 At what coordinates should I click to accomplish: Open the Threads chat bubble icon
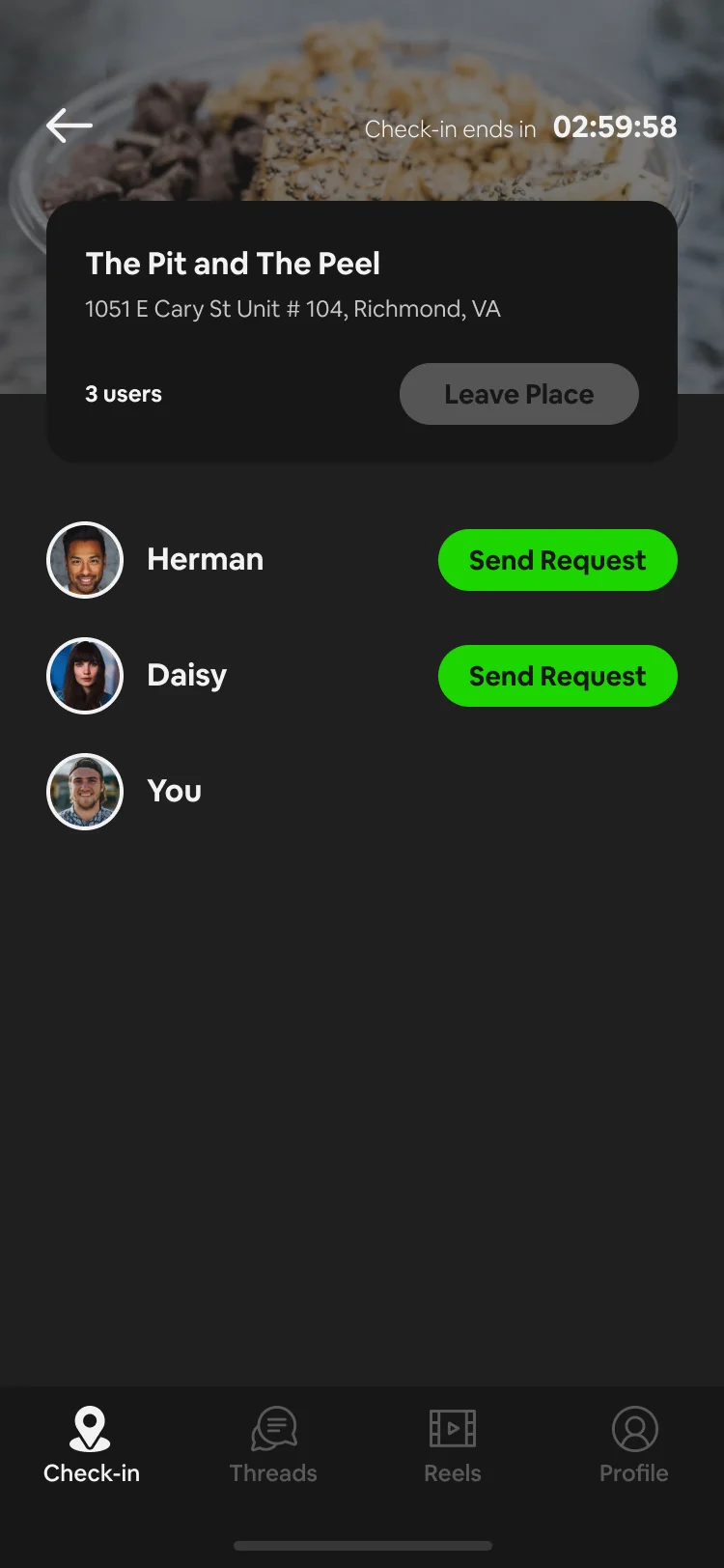click(273, 1427)
